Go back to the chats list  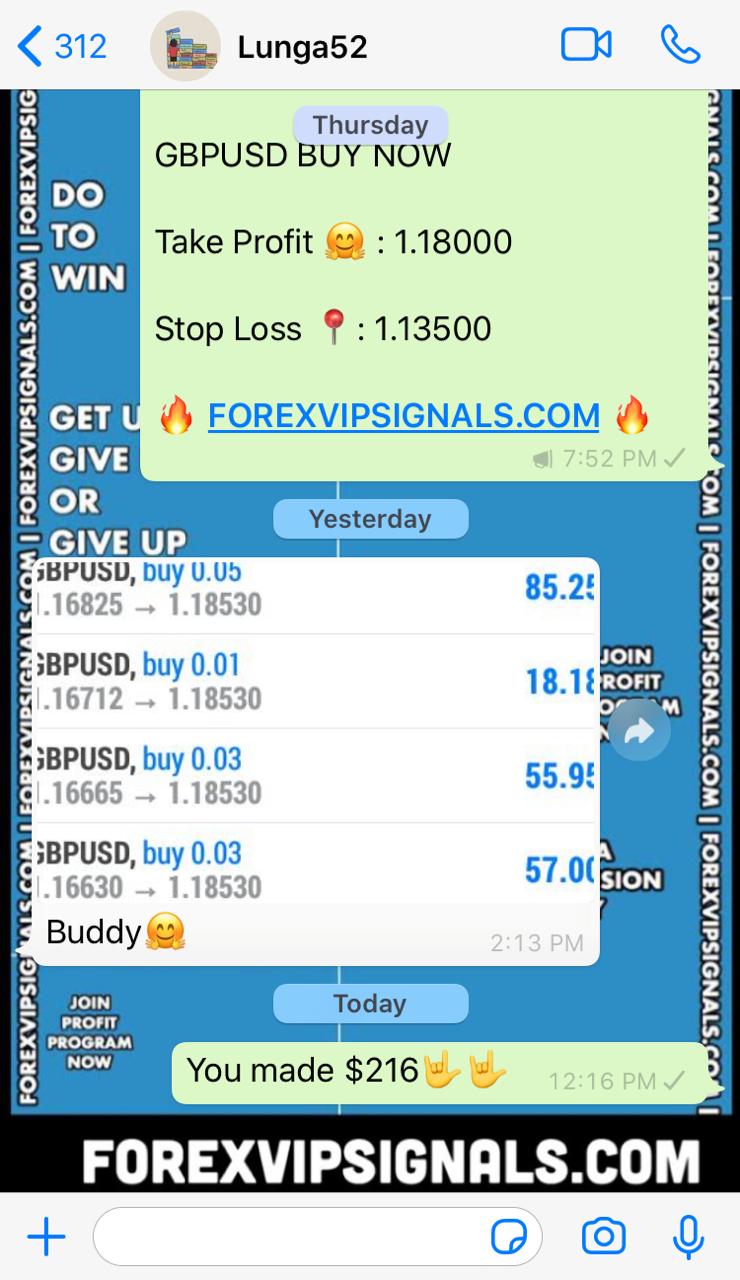[x=62, y=46]
